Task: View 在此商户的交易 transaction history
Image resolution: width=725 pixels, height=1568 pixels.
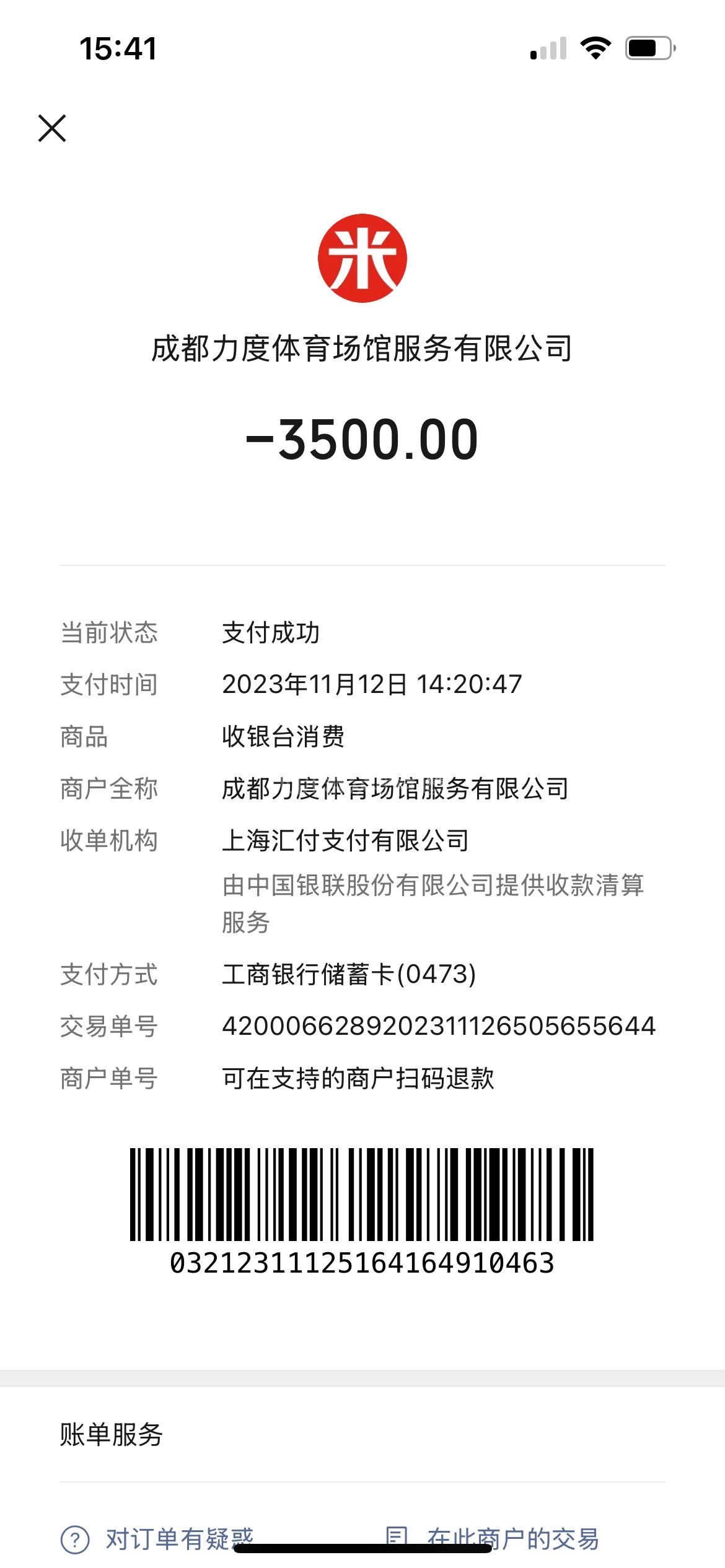Action: pos(493,1537)
